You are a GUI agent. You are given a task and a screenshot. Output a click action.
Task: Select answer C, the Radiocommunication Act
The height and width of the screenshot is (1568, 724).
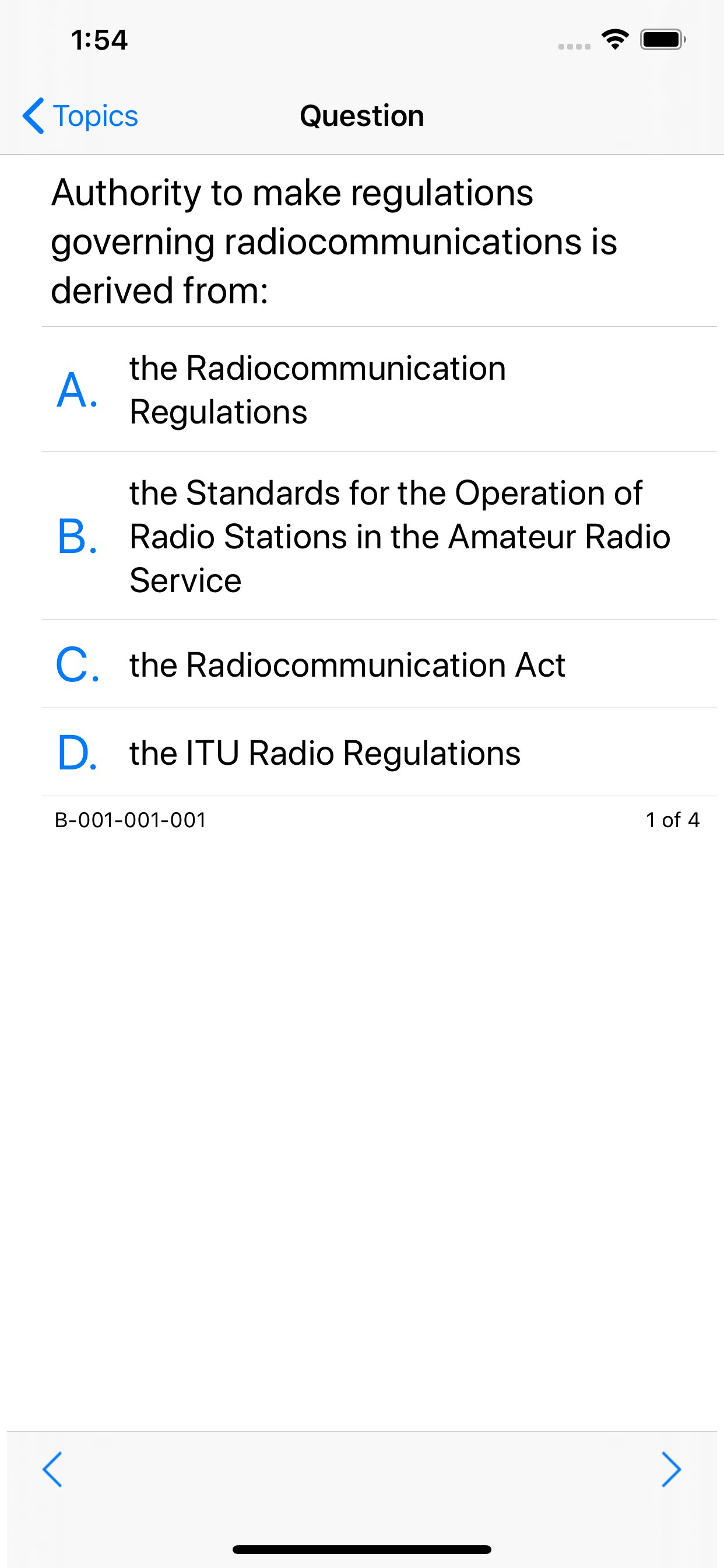362,664
